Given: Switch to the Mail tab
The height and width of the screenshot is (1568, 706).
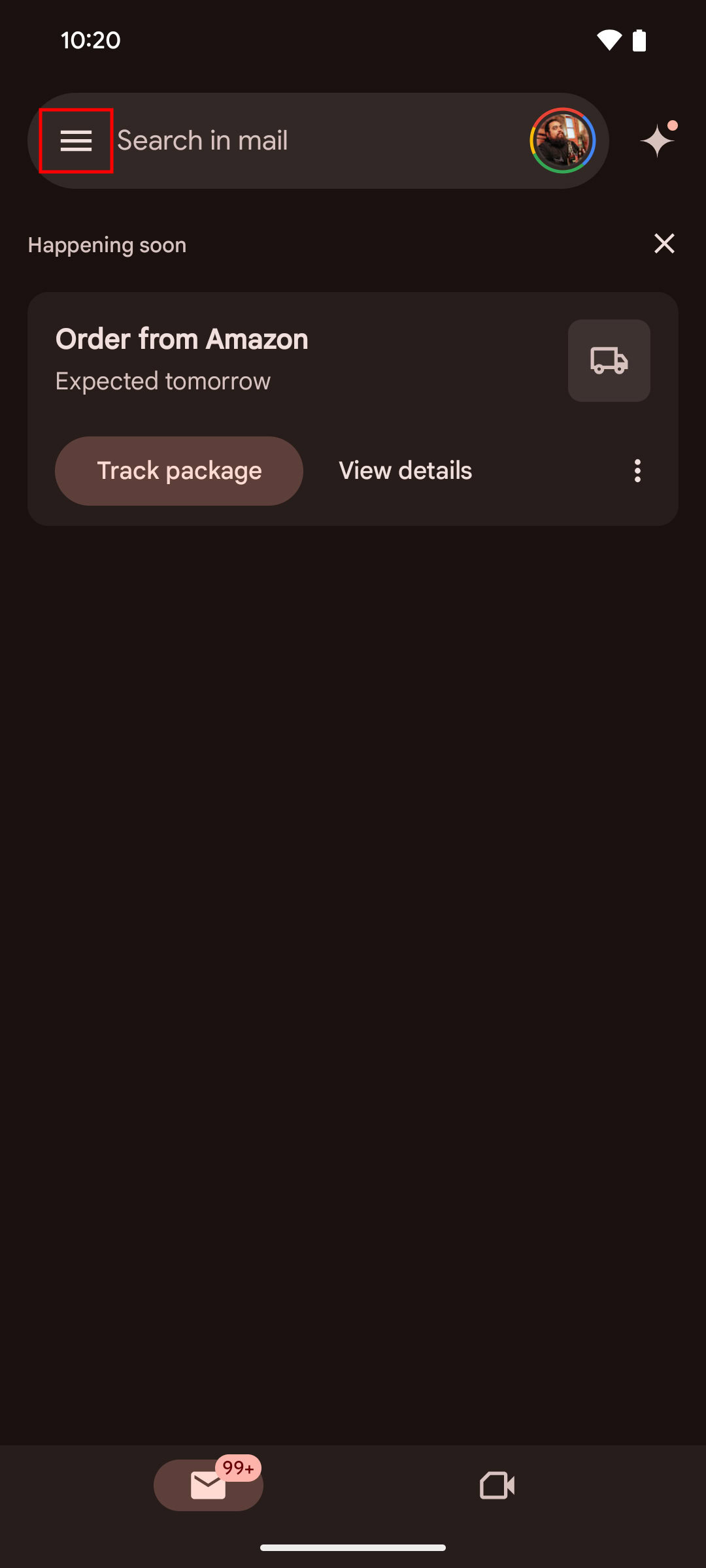Looking at the screenshot, I should [x=209, y=1485].
